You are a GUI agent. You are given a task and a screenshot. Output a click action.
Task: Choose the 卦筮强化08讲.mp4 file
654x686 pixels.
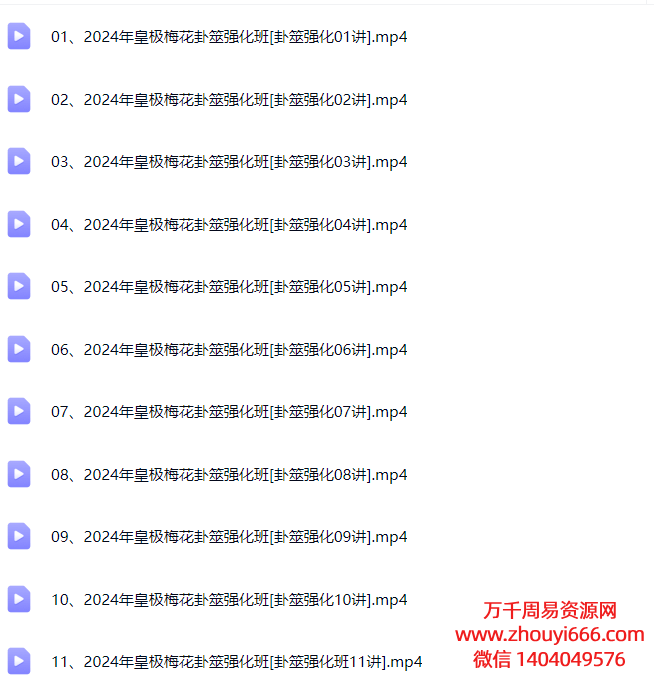pos(229,475)
